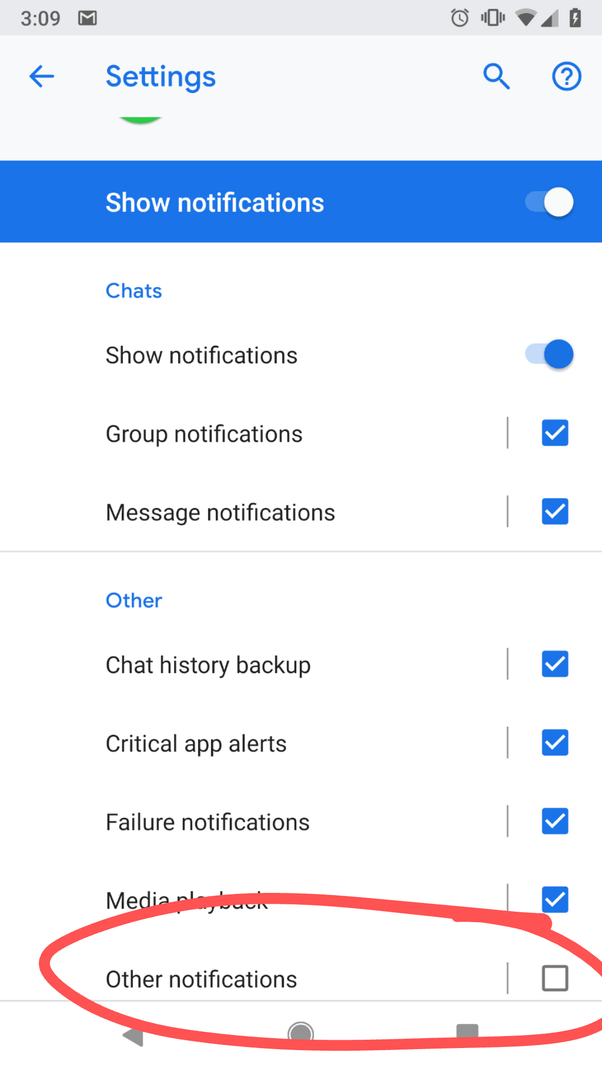Uncheck the Group notifications checkbox
The image size is (602, 1070).
point(555,433)
